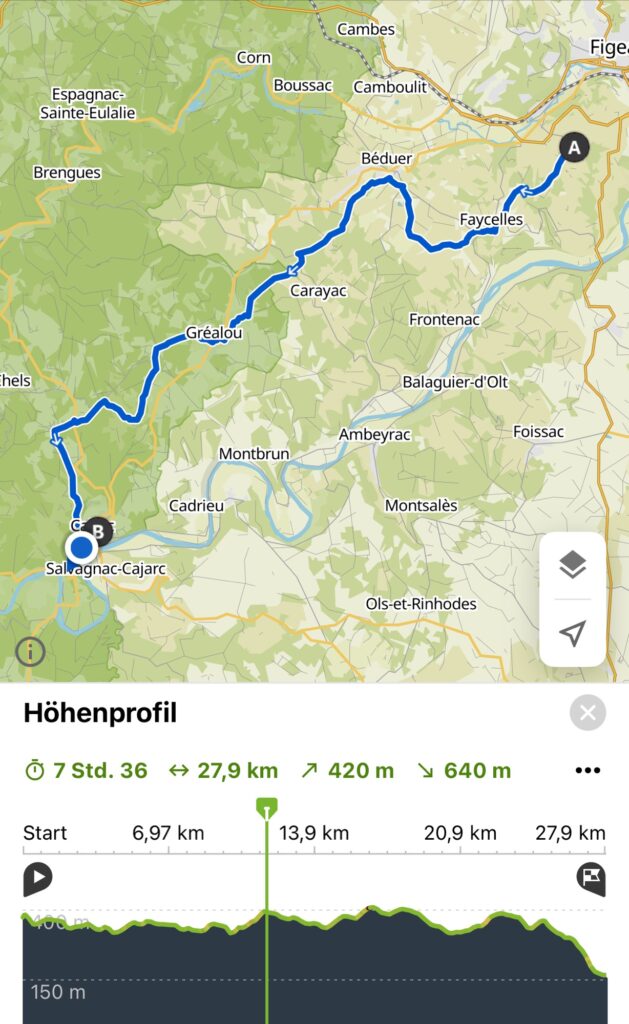Open the three-dot more options menu
Image resolution: width=629 pixels, height=1024 pixels.
coord(587,771)
